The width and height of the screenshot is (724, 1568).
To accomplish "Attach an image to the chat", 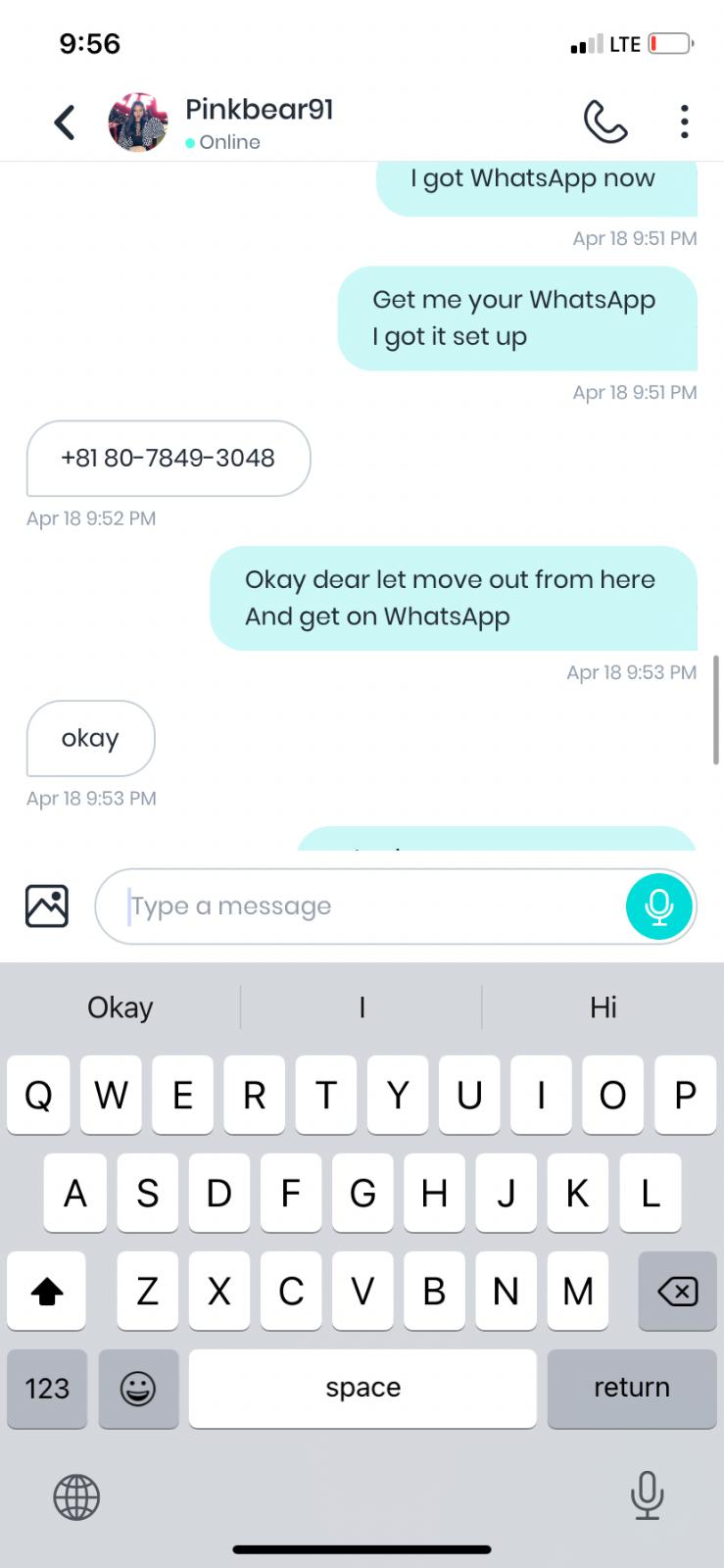I will [47, 906].
